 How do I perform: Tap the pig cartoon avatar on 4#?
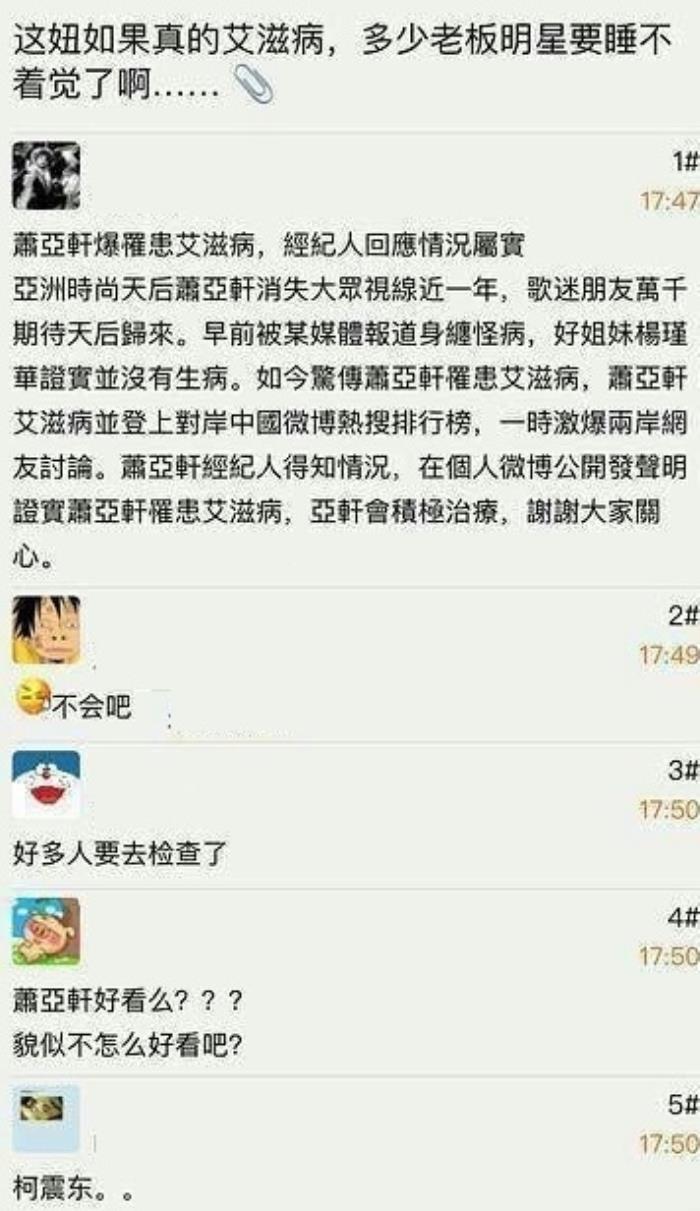tap(46, 932)
